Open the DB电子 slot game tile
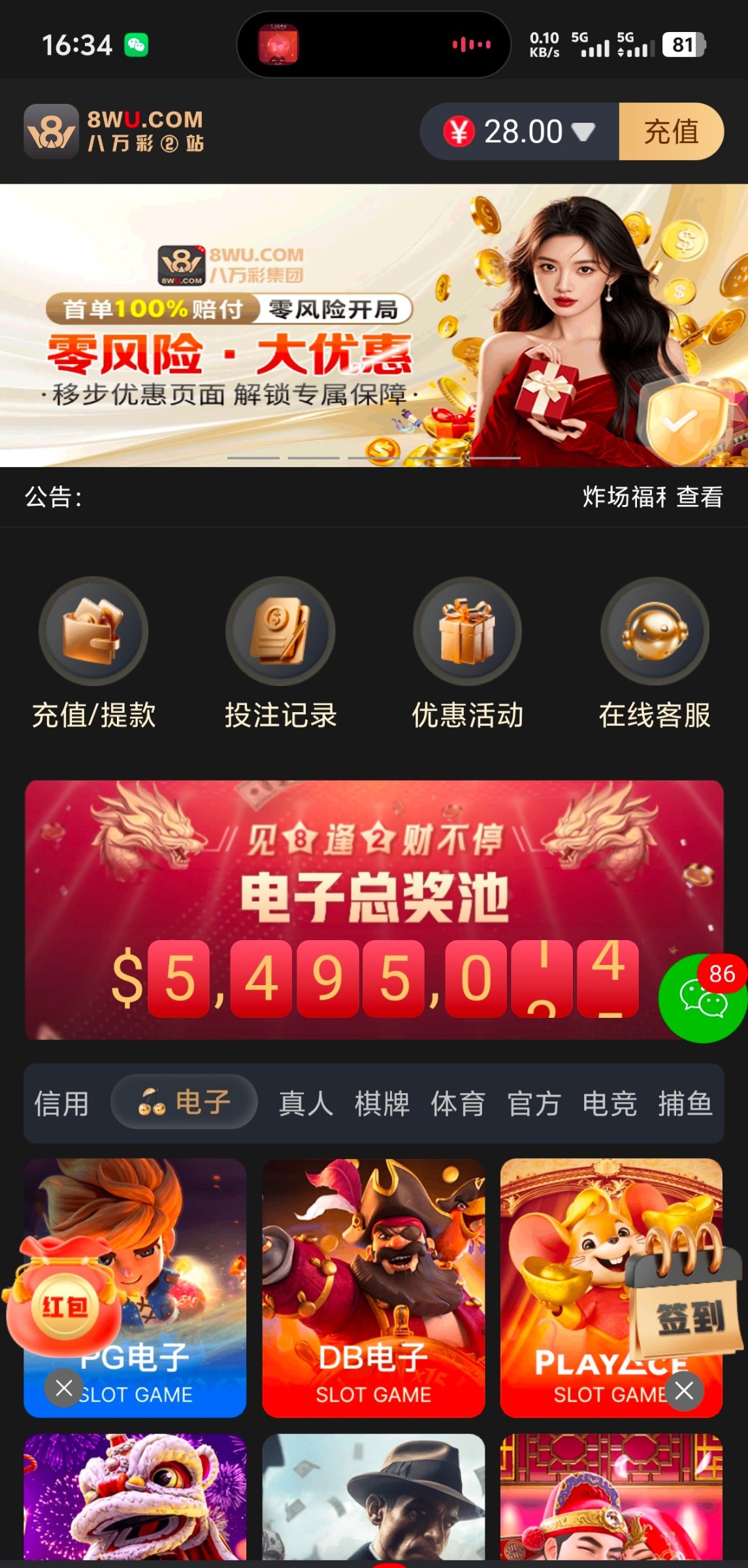This screenshot has height=1568, width=748. coord(373,1287)
